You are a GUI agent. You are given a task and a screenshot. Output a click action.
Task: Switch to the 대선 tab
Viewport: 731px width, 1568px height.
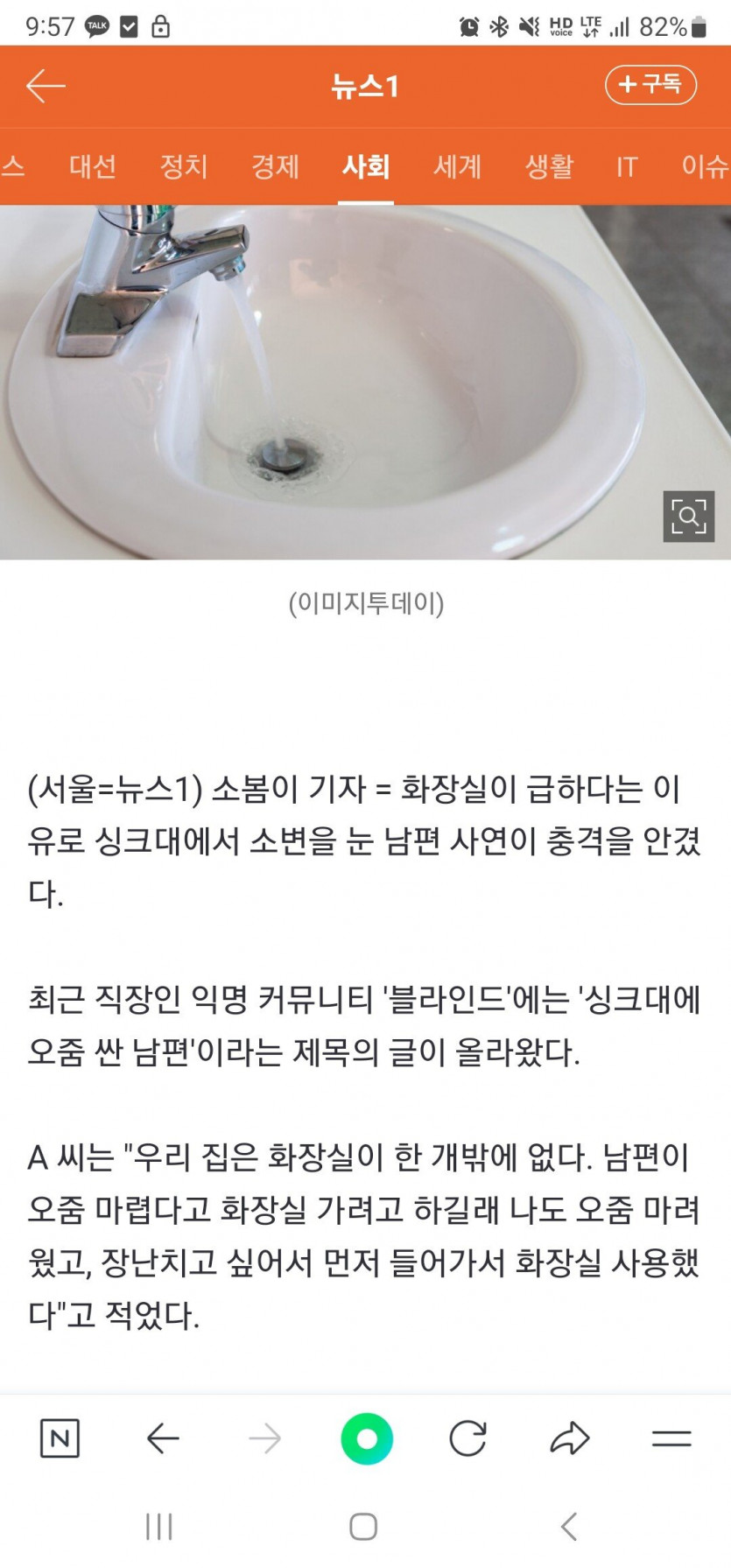tap(93, 165)
